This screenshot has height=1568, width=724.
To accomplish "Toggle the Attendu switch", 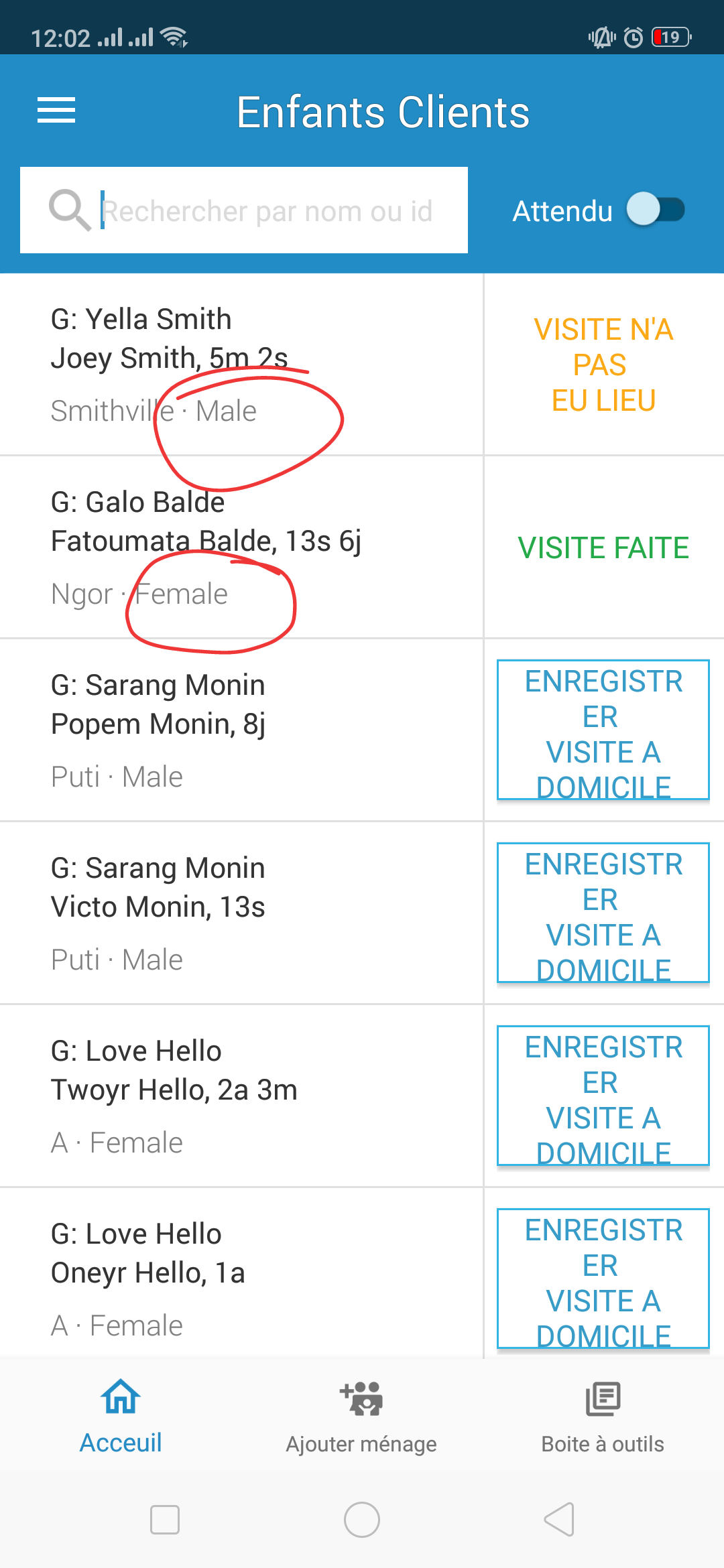I will (655, 210).
